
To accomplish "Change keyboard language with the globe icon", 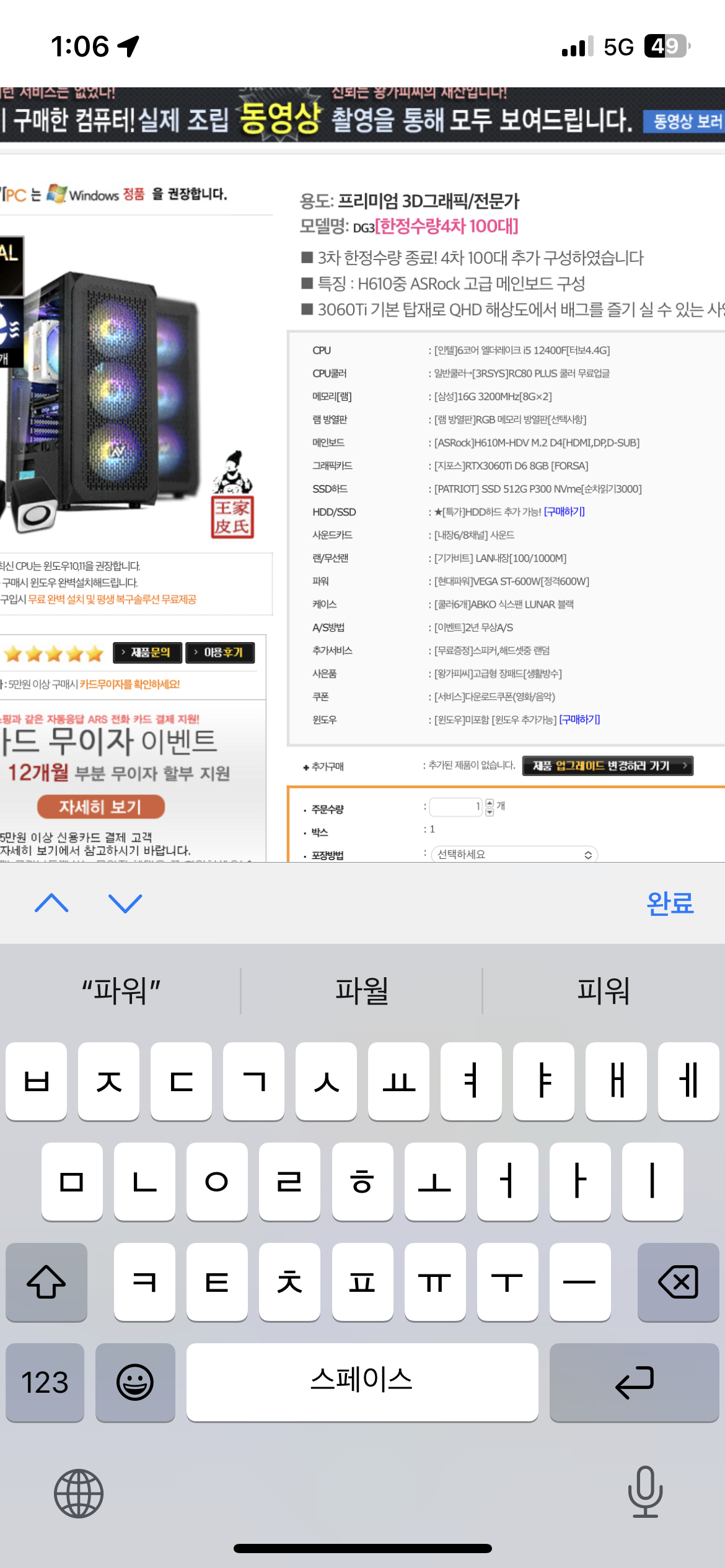I will click(x=79, y=1493).
